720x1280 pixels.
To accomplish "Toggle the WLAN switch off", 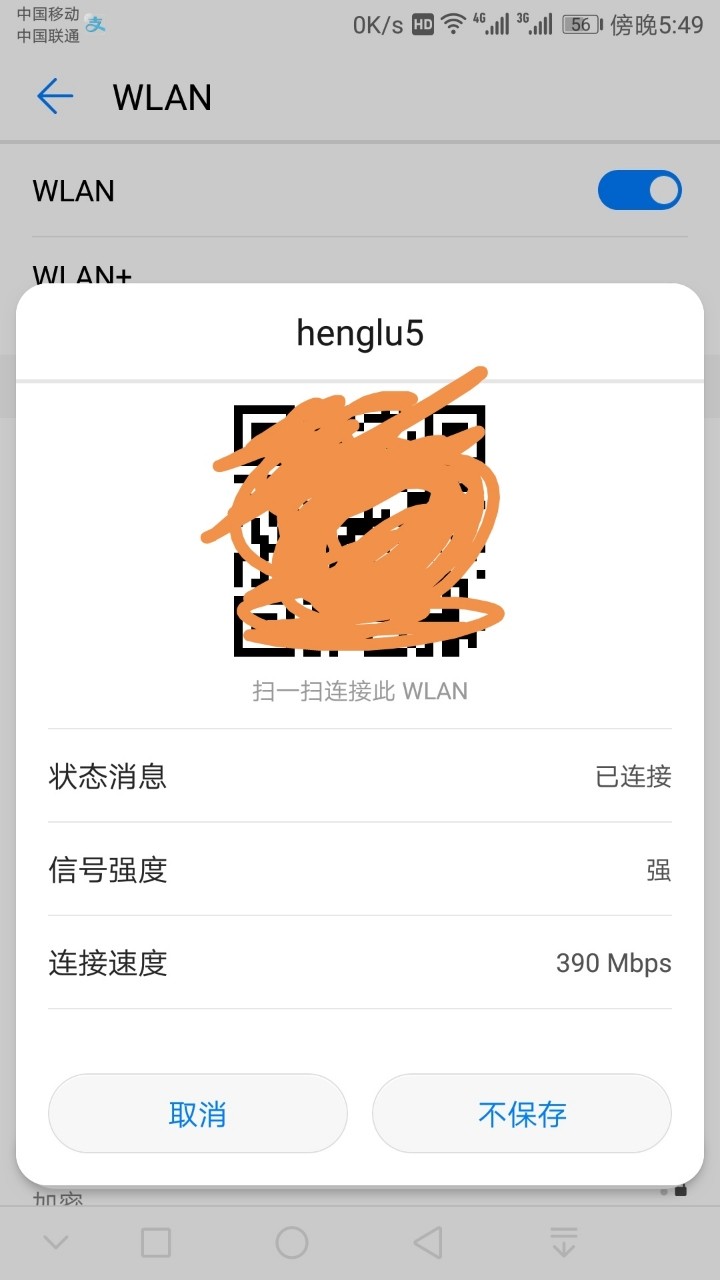I will click(x=639, y=190).
